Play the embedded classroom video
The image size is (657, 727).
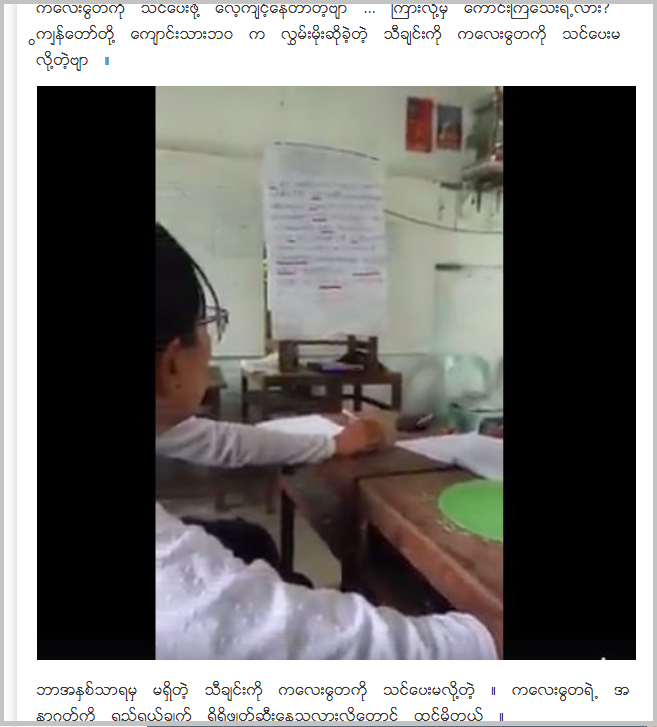pyautogui.click(x=336, y=372)
